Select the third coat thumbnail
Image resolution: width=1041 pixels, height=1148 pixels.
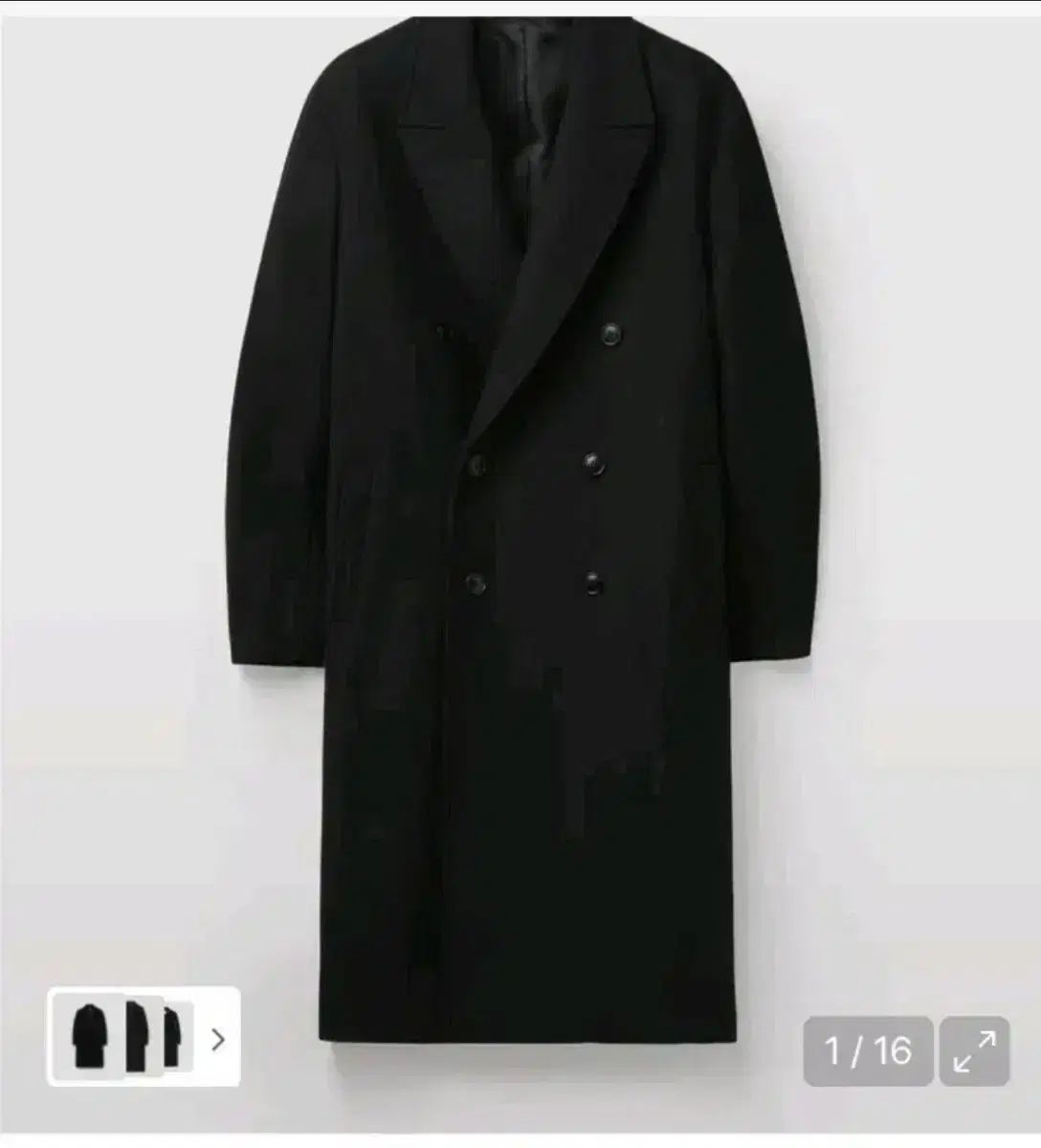pos(172,1038)
